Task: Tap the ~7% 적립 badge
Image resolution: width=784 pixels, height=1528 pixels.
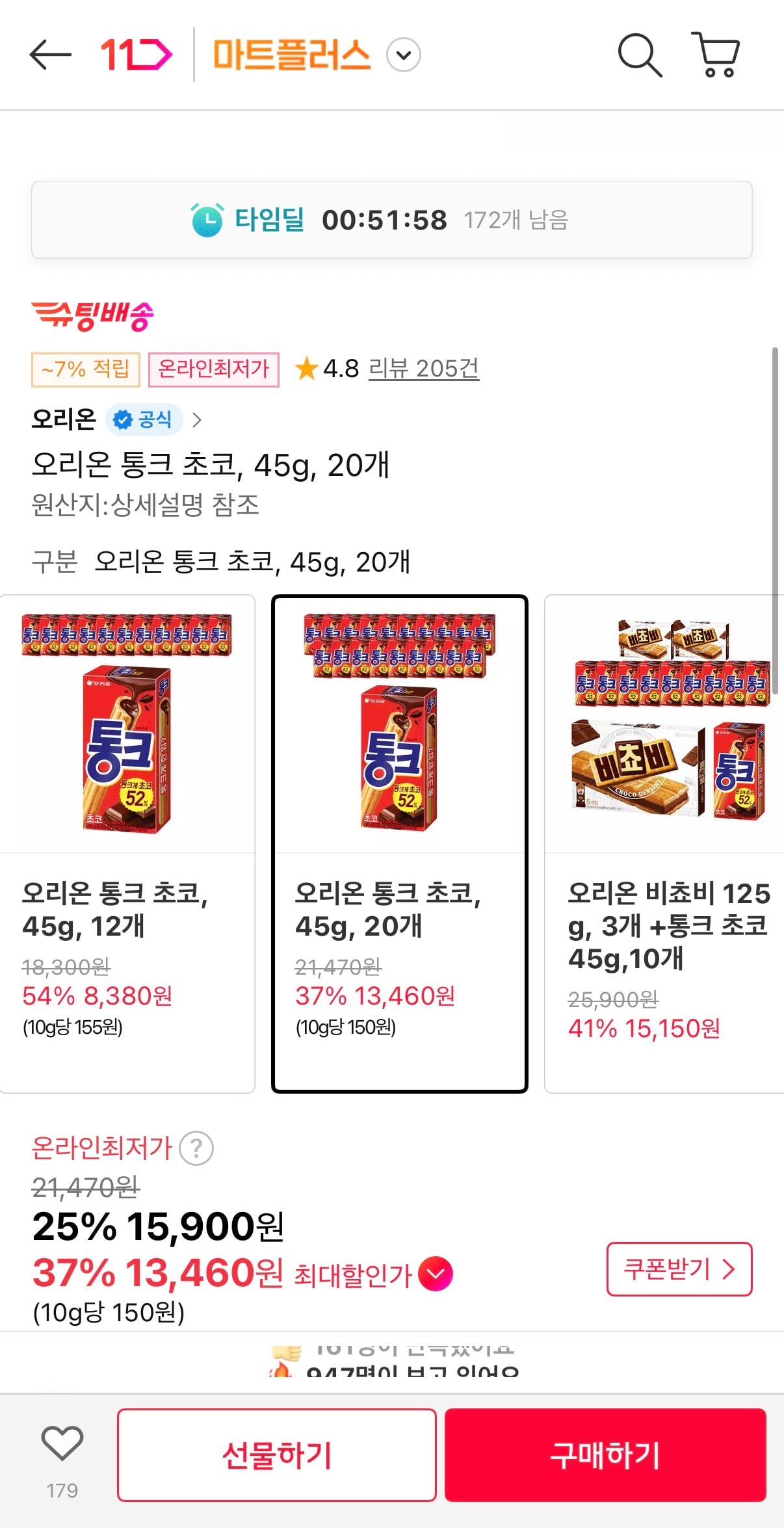Action: (85, 369)
